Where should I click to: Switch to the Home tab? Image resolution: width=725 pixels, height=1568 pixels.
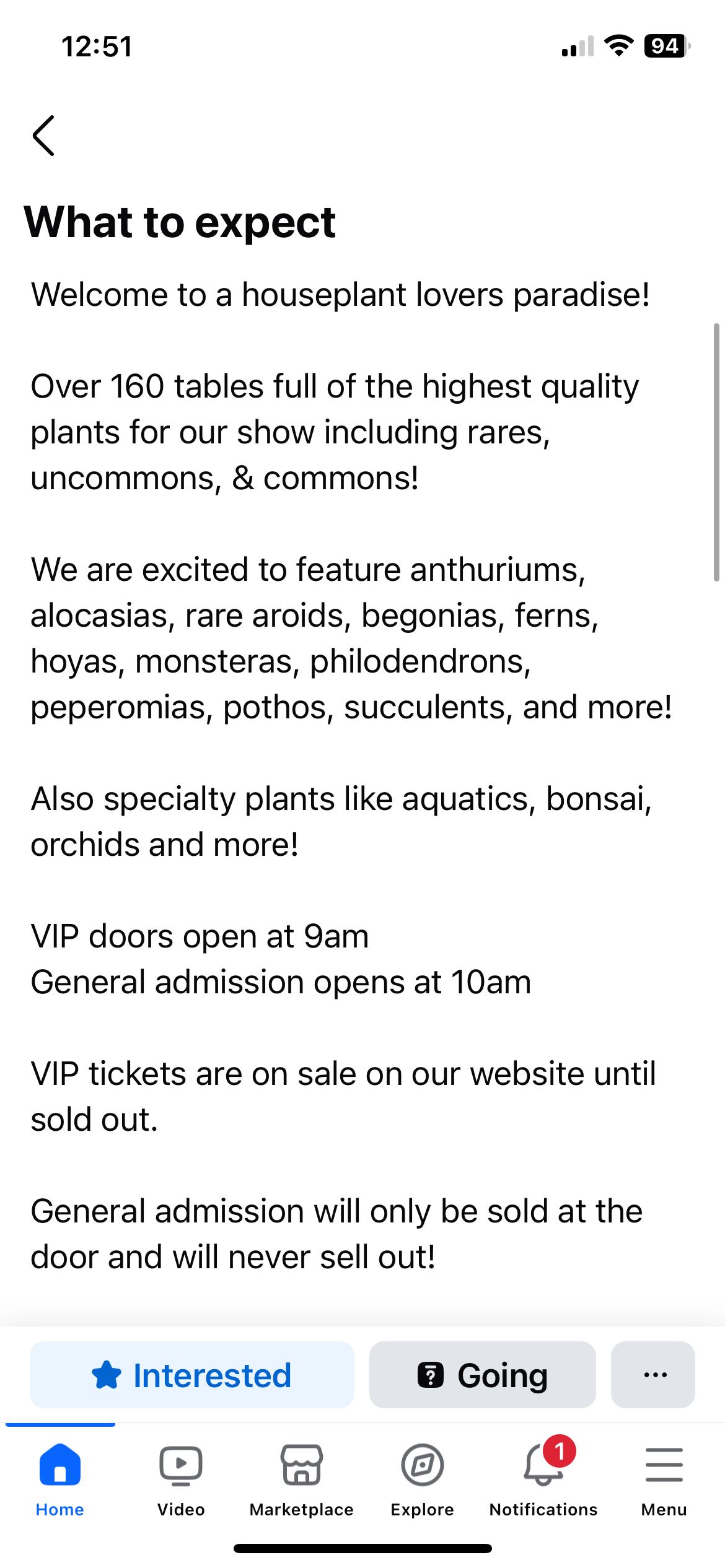pyautogui.click(x=60, y=1478)
